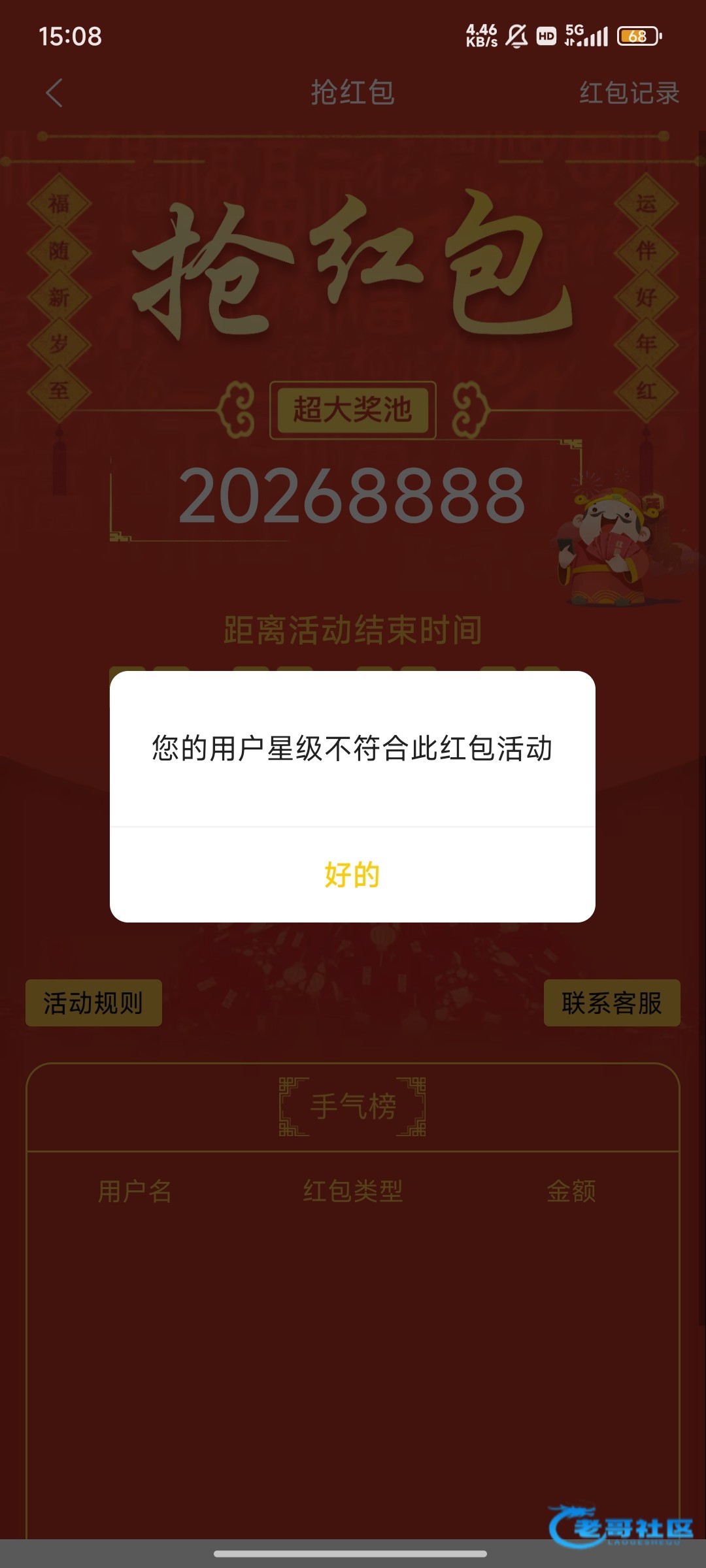
Task: Go back using the top-left arrow
Action: point(54,93)
